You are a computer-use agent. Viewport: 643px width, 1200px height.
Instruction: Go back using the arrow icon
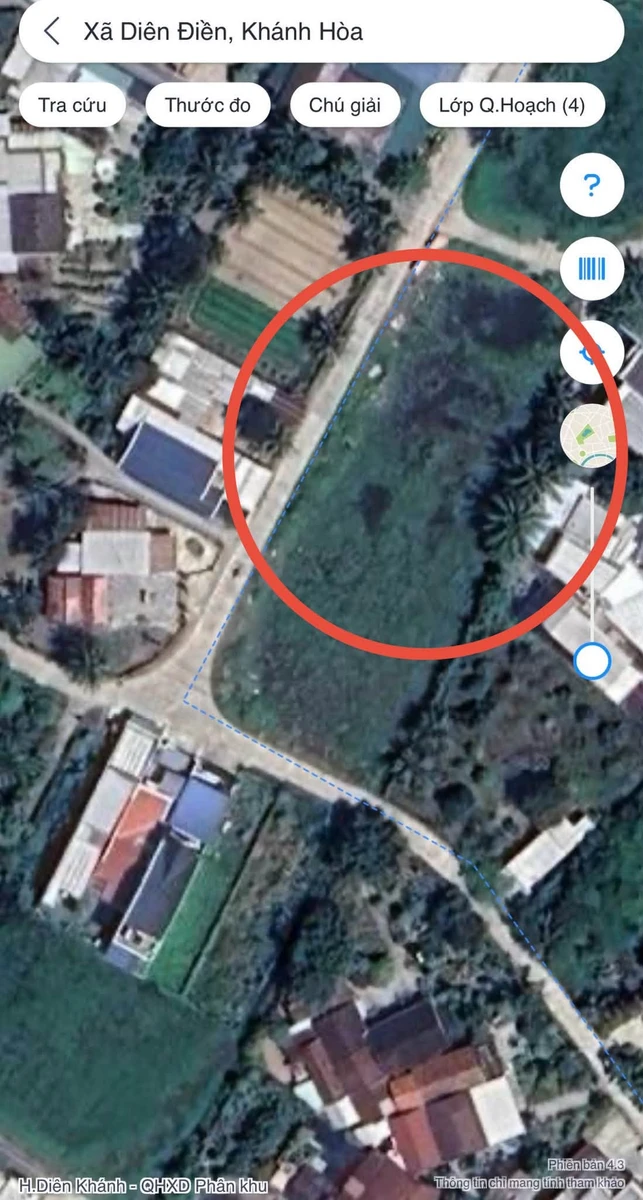pos(52,32)
